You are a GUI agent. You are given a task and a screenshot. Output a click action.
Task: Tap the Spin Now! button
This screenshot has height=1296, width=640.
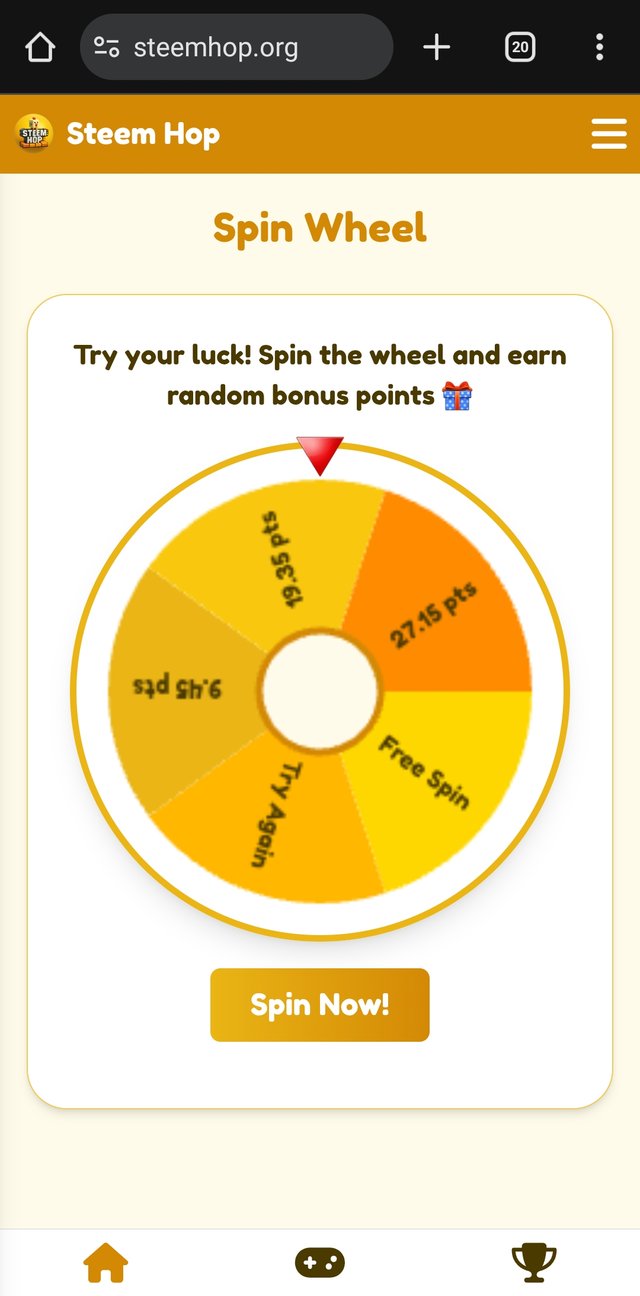tap(319, 1004)
